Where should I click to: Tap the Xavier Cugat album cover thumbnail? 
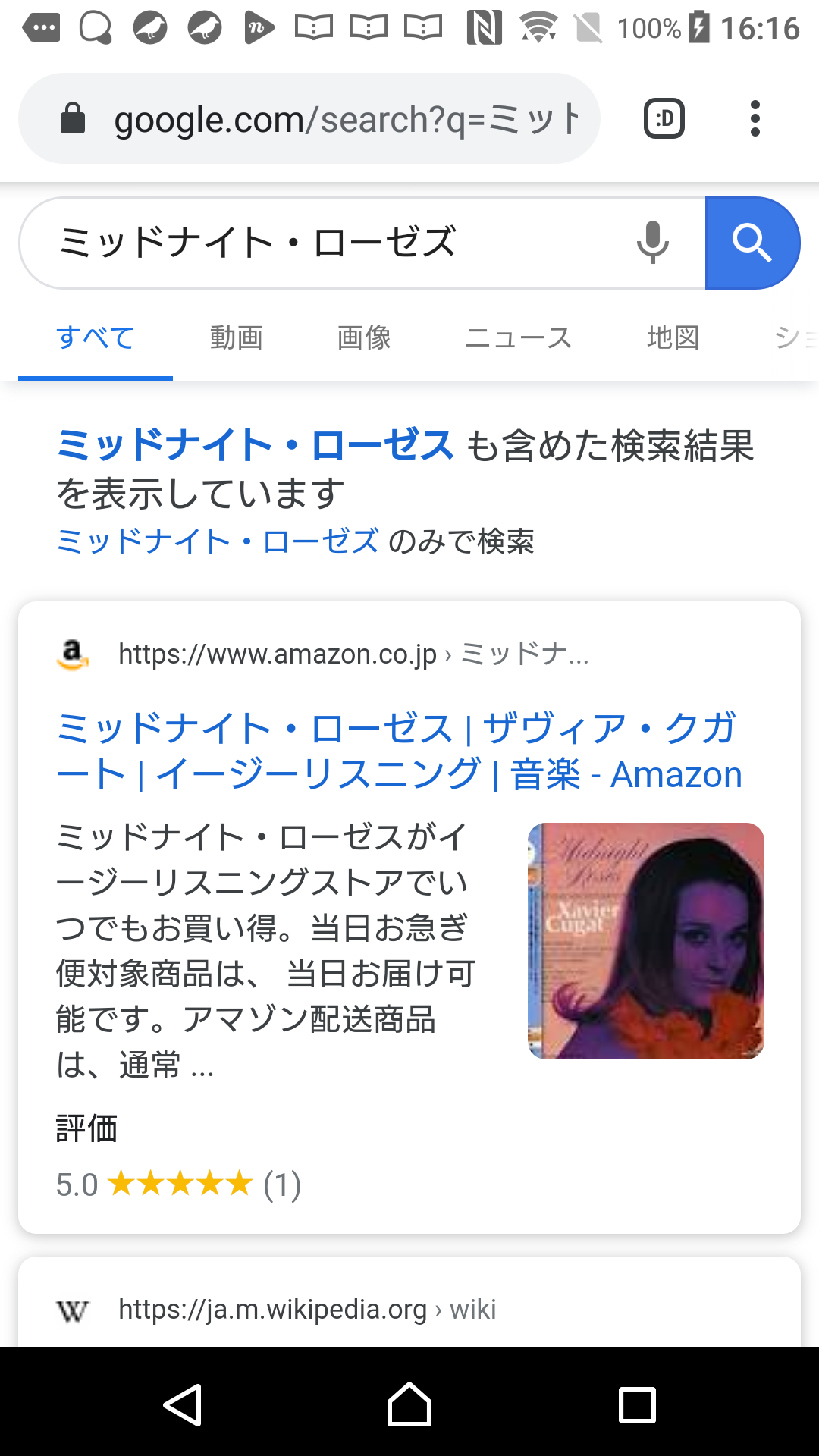coord(645,940)
